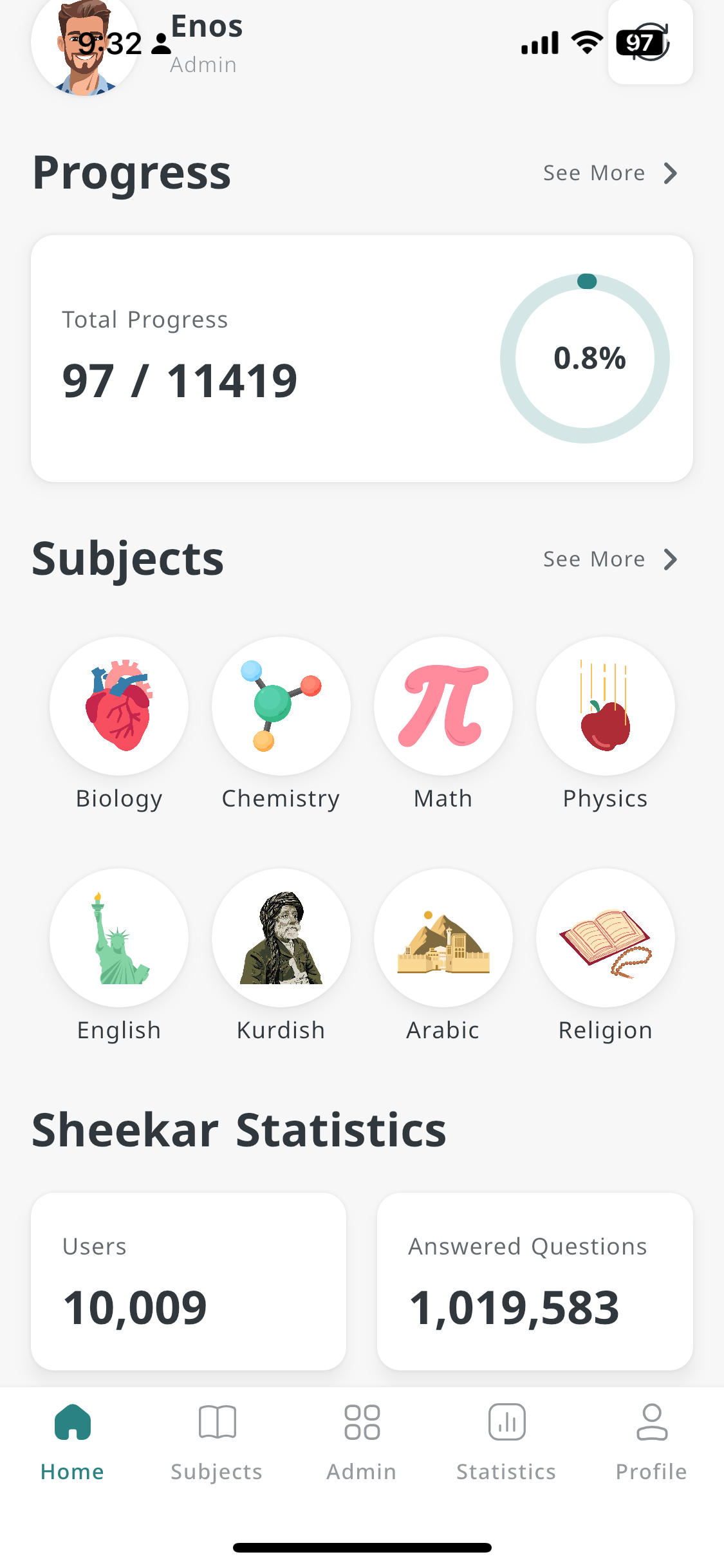Switch to the Subjects tab
This screenshot has height=1568, width=724.
216,1442
